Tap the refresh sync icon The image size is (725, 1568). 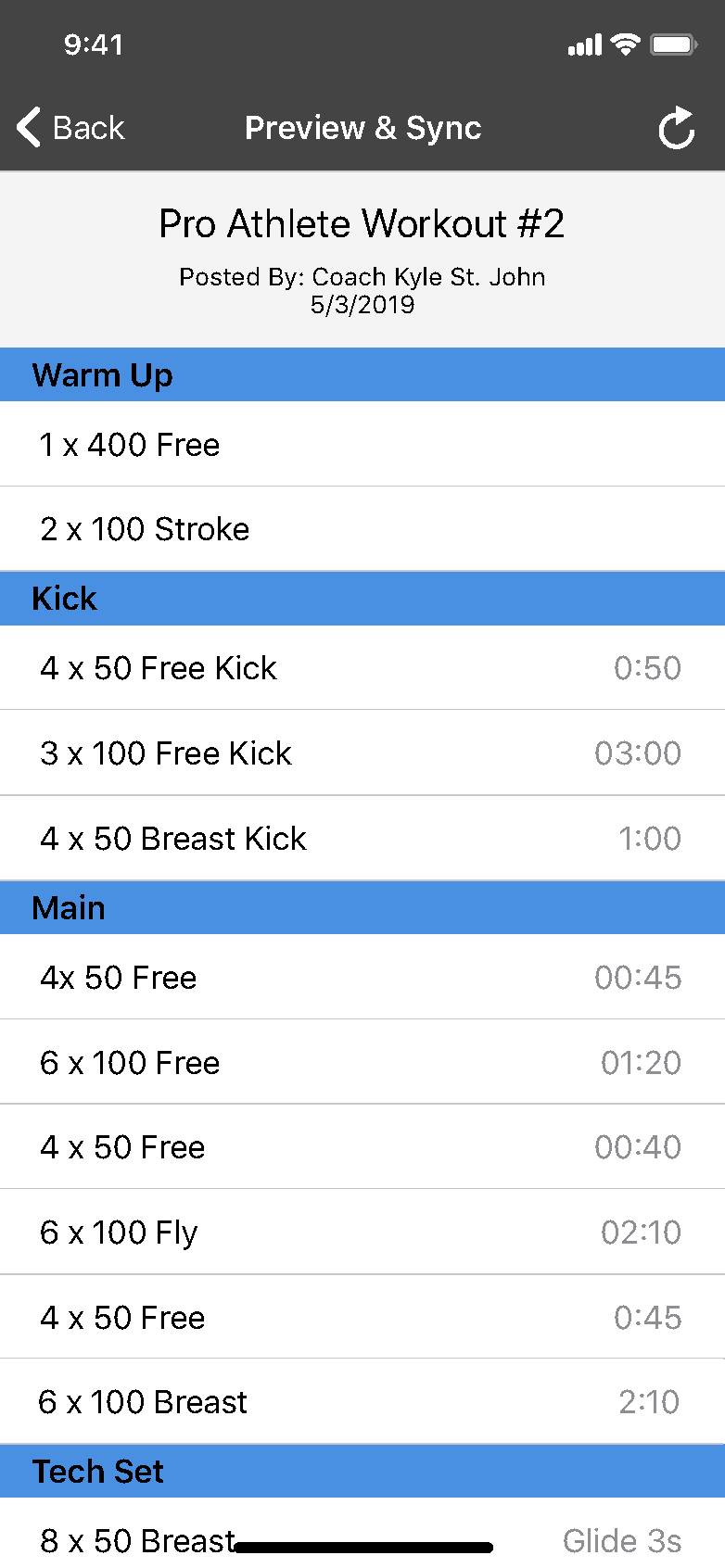coord(677,128)
